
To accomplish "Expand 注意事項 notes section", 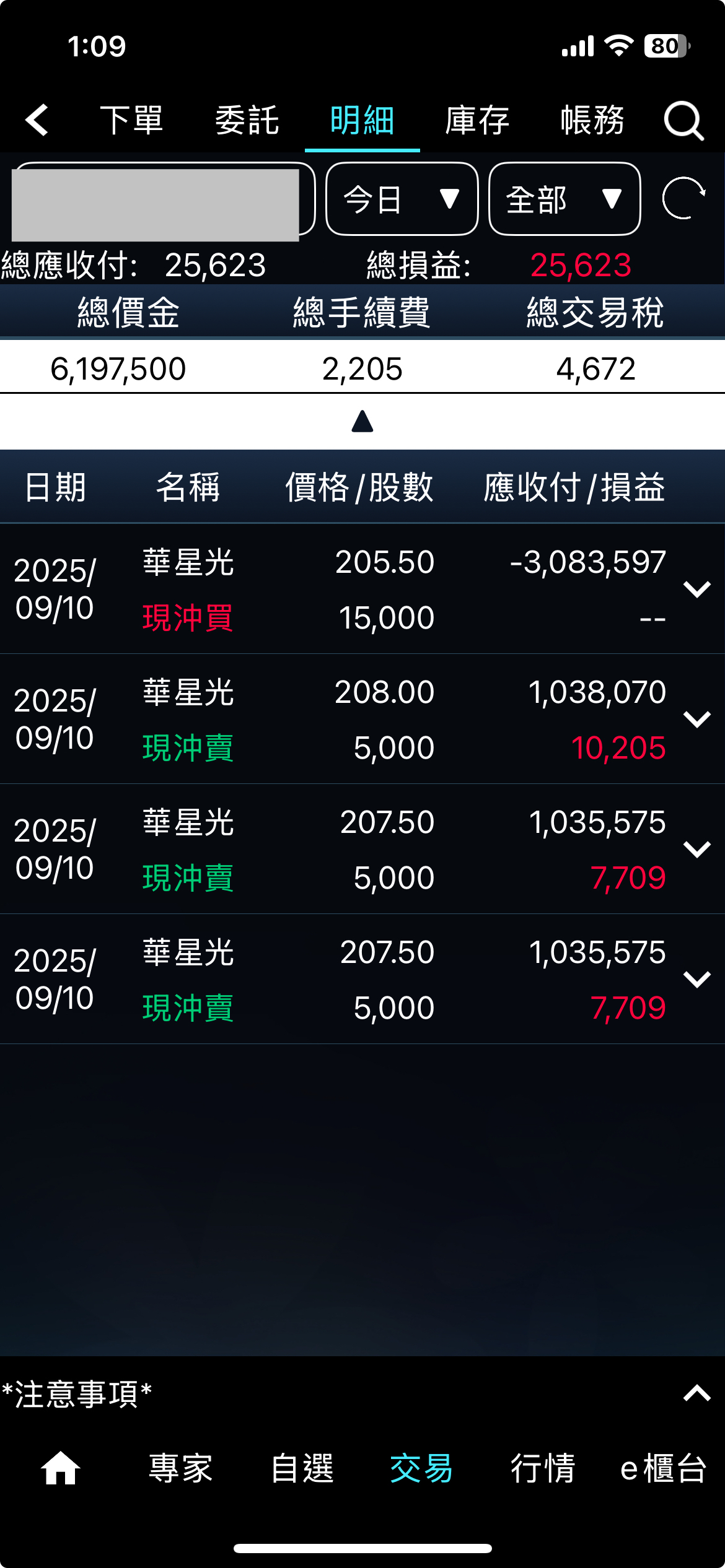I will click(696, 1393).
